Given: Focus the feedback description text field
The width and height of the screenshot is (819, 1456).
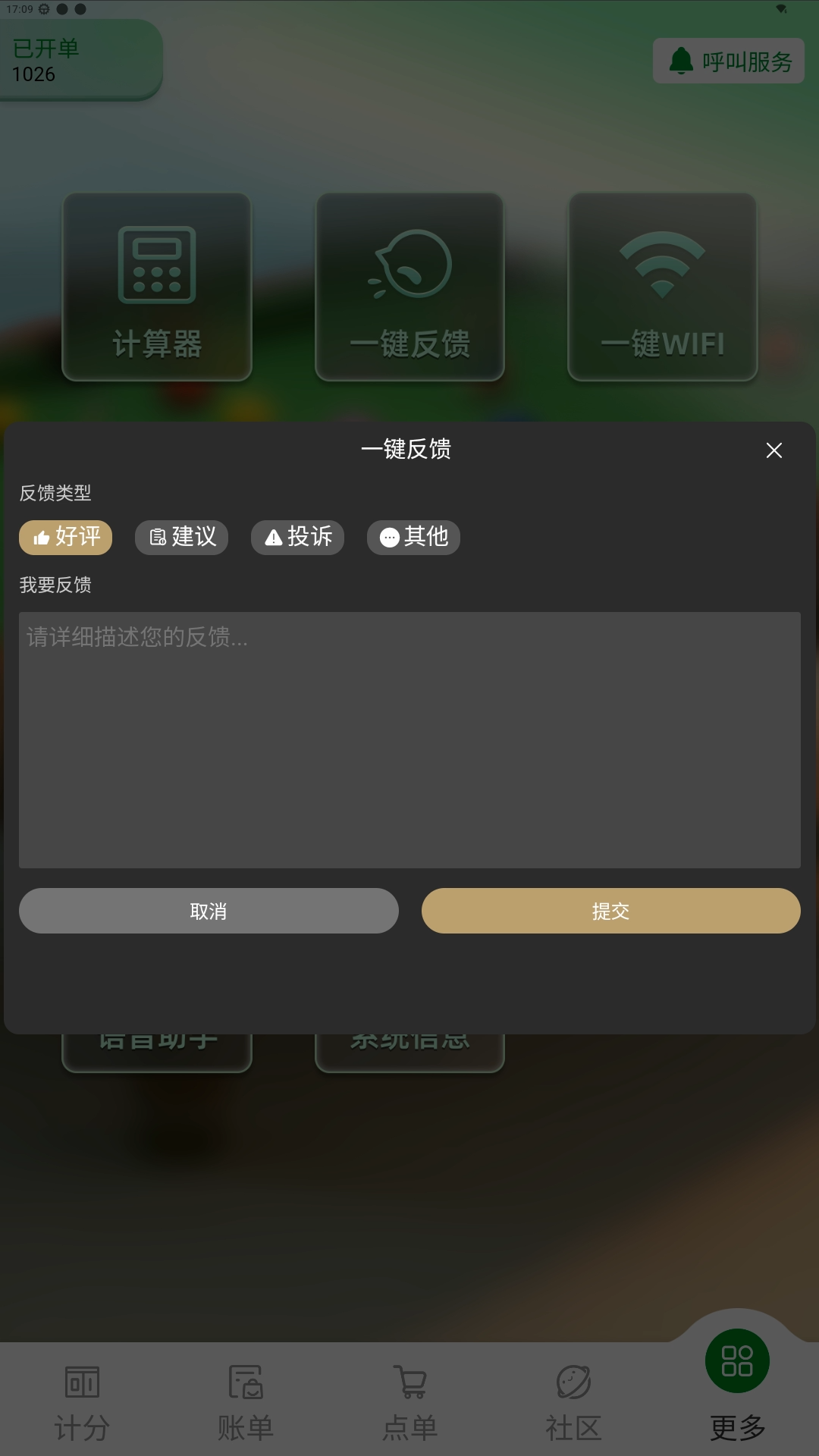Looking at the screenshot, I should (x=409, y=739).
